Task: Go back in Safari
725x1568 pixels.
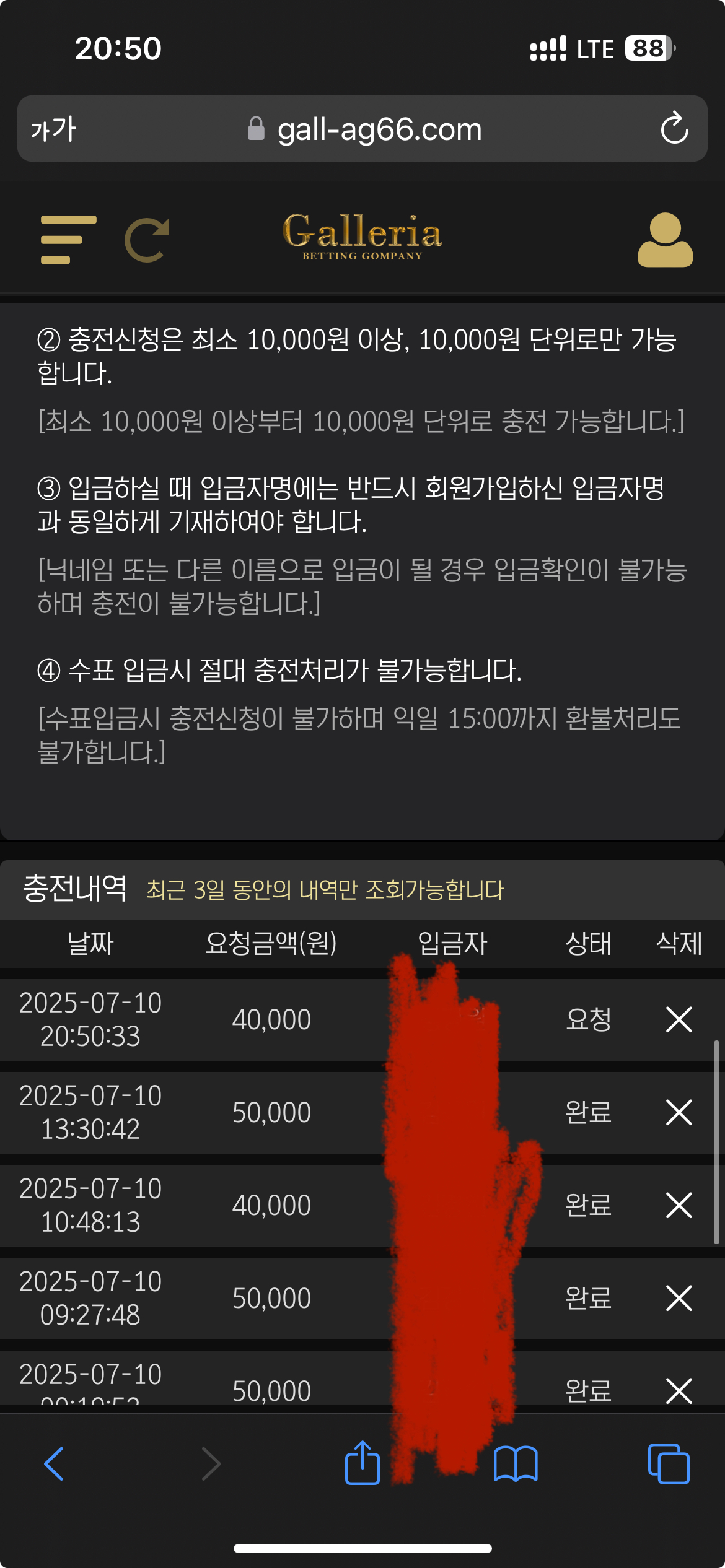Action: tap(55, 1464)
